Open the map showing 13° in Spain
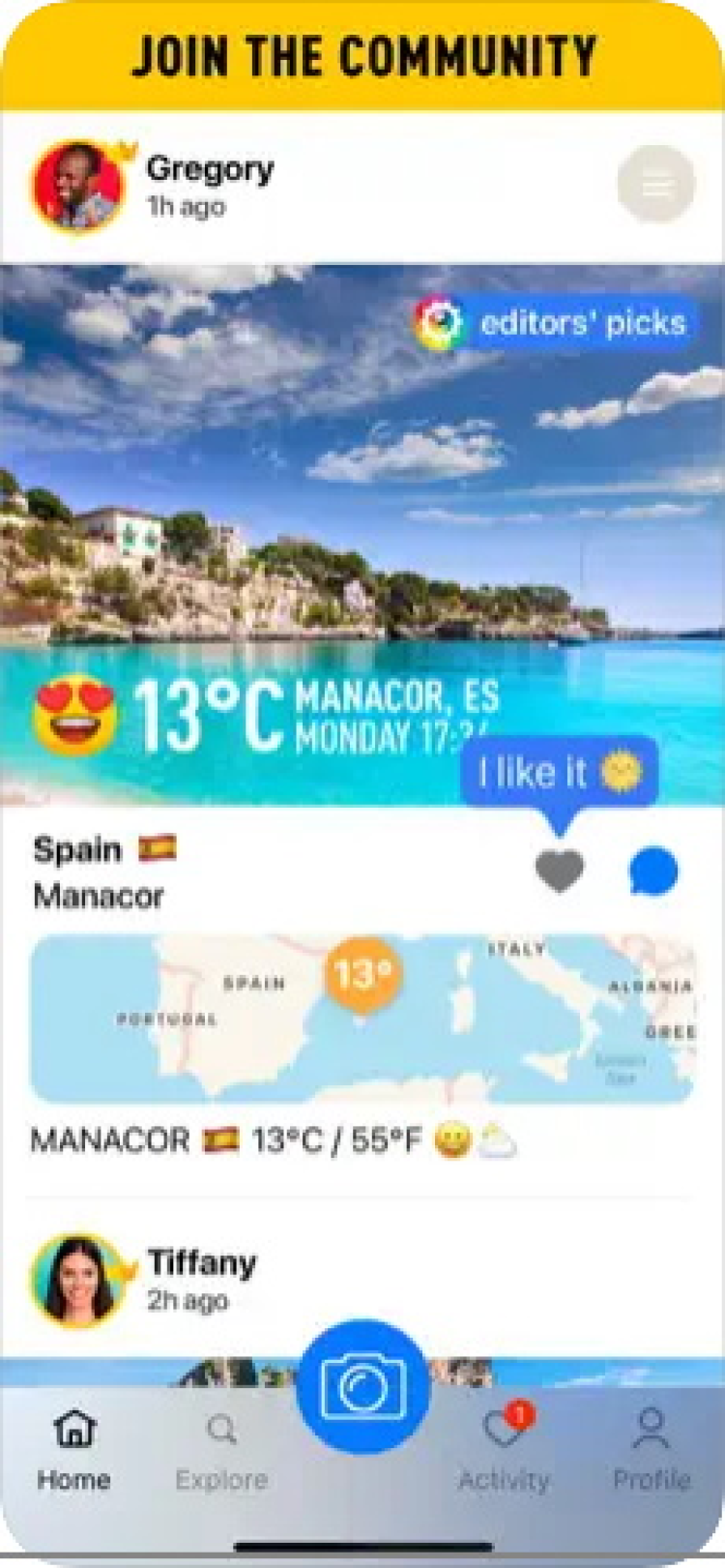The height and width of the screenshot is (1568, 725). point(362,1018)
